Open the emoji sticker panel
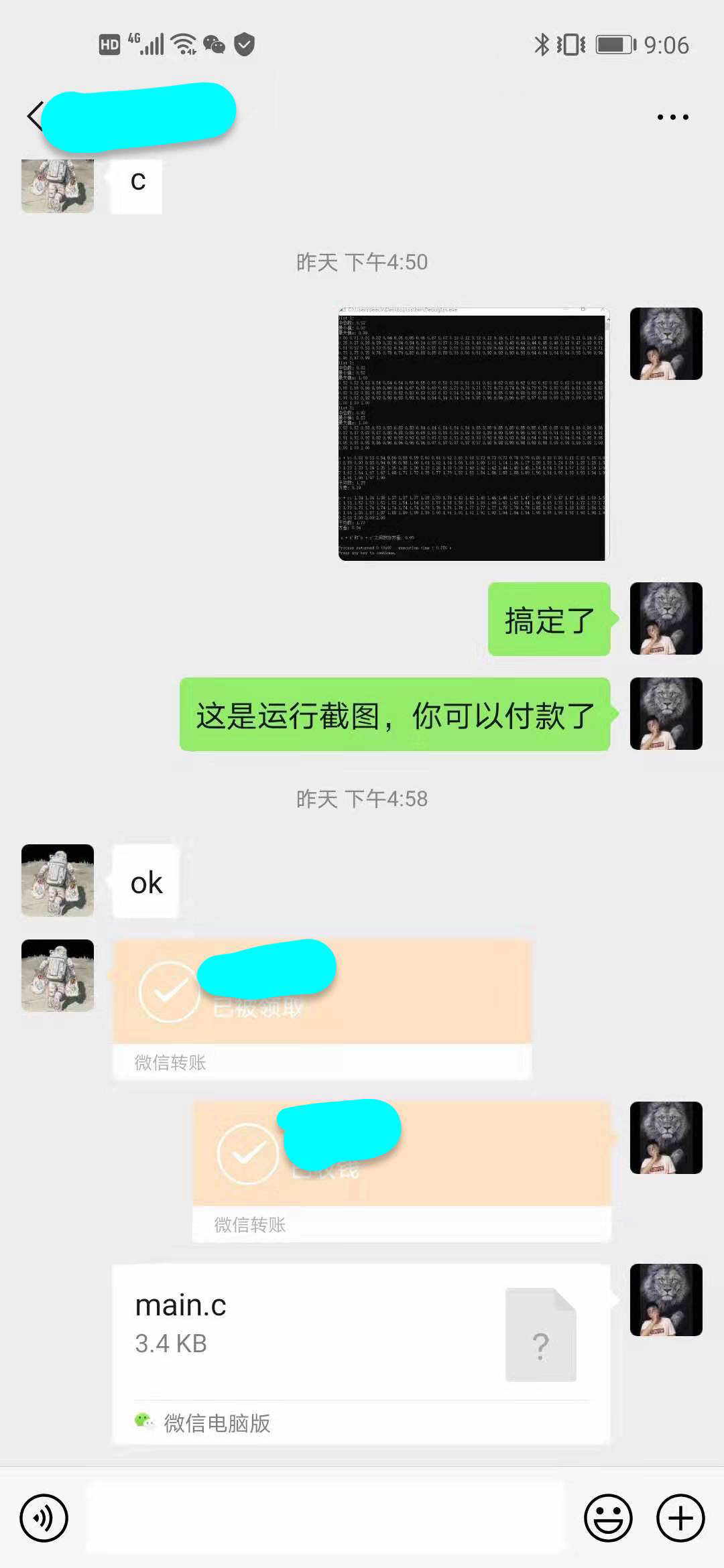 point(608,1518)
